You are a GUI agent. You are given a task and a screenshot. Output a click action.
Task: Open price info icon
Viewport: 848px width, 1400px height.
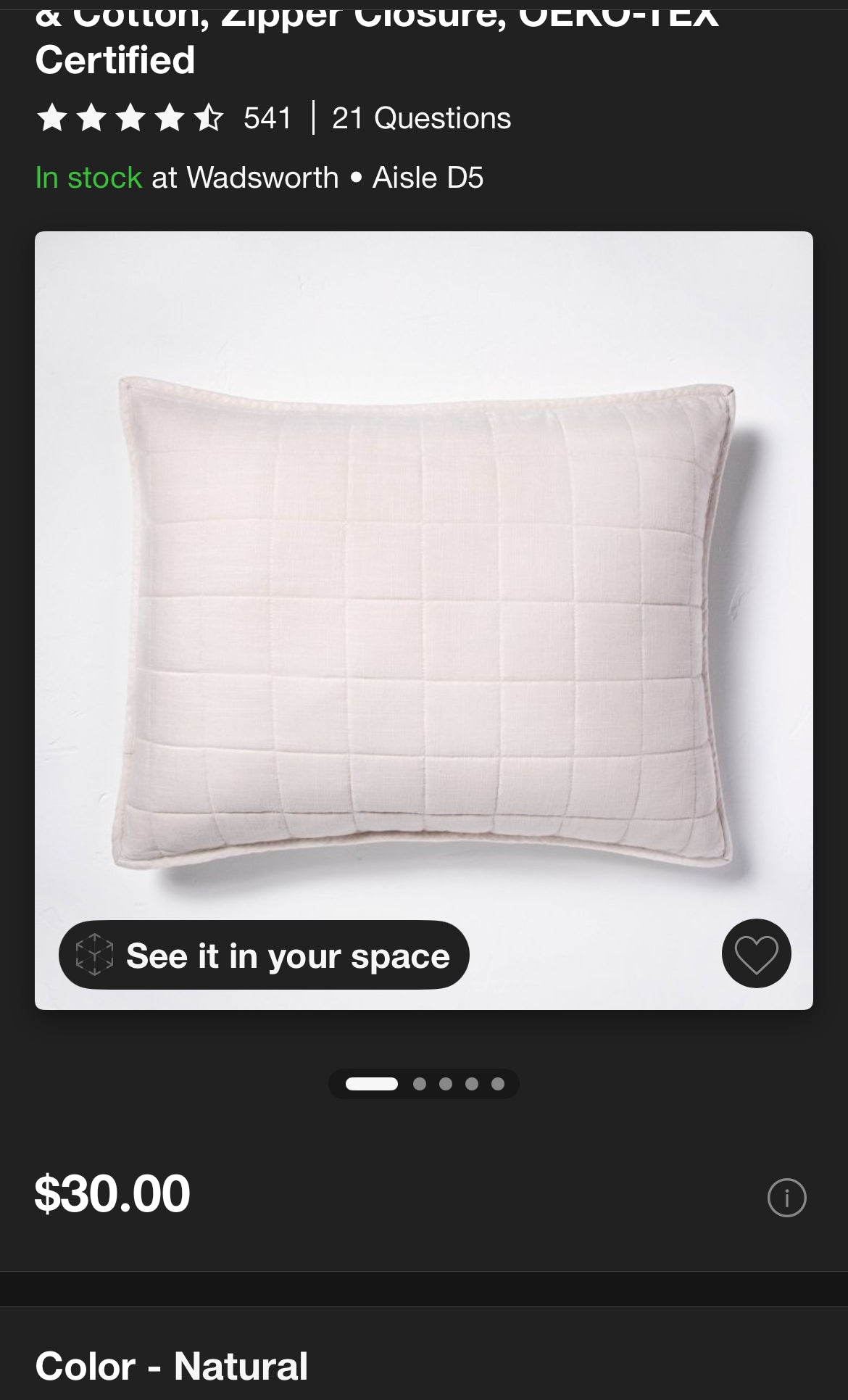[x=786, y=1197]
